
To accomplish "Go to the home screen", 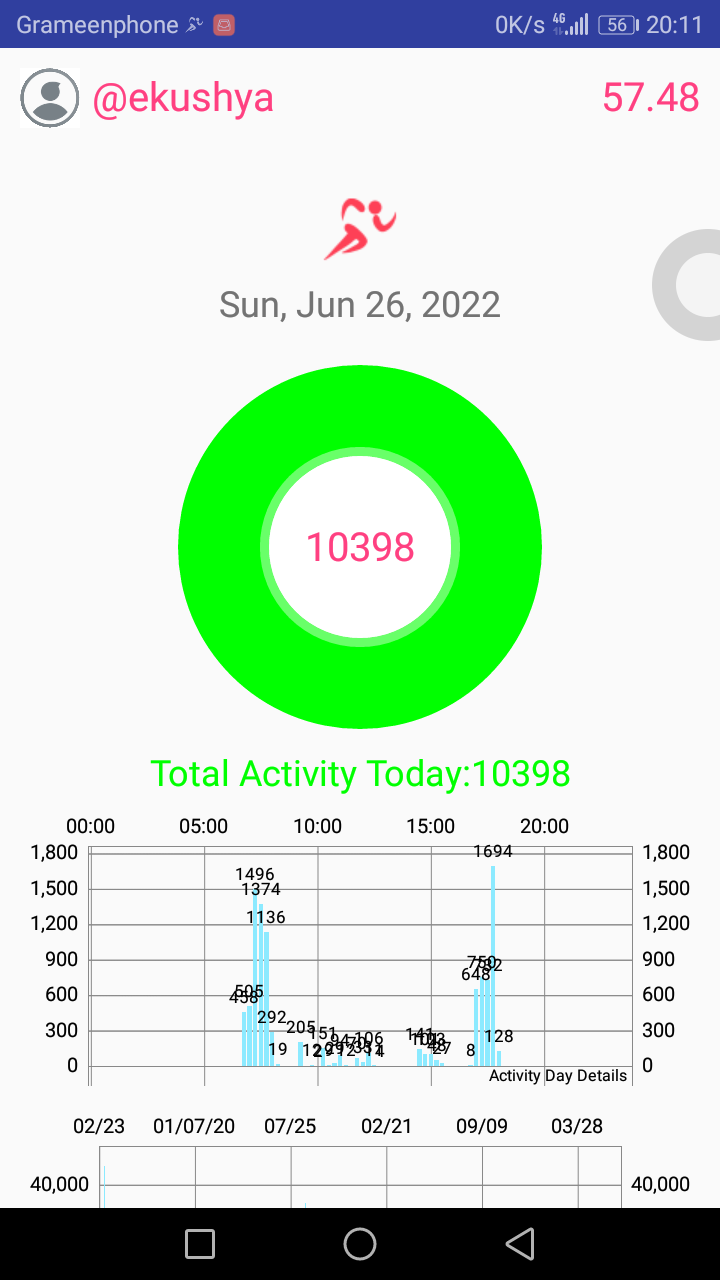I will tap(360, 1244).
